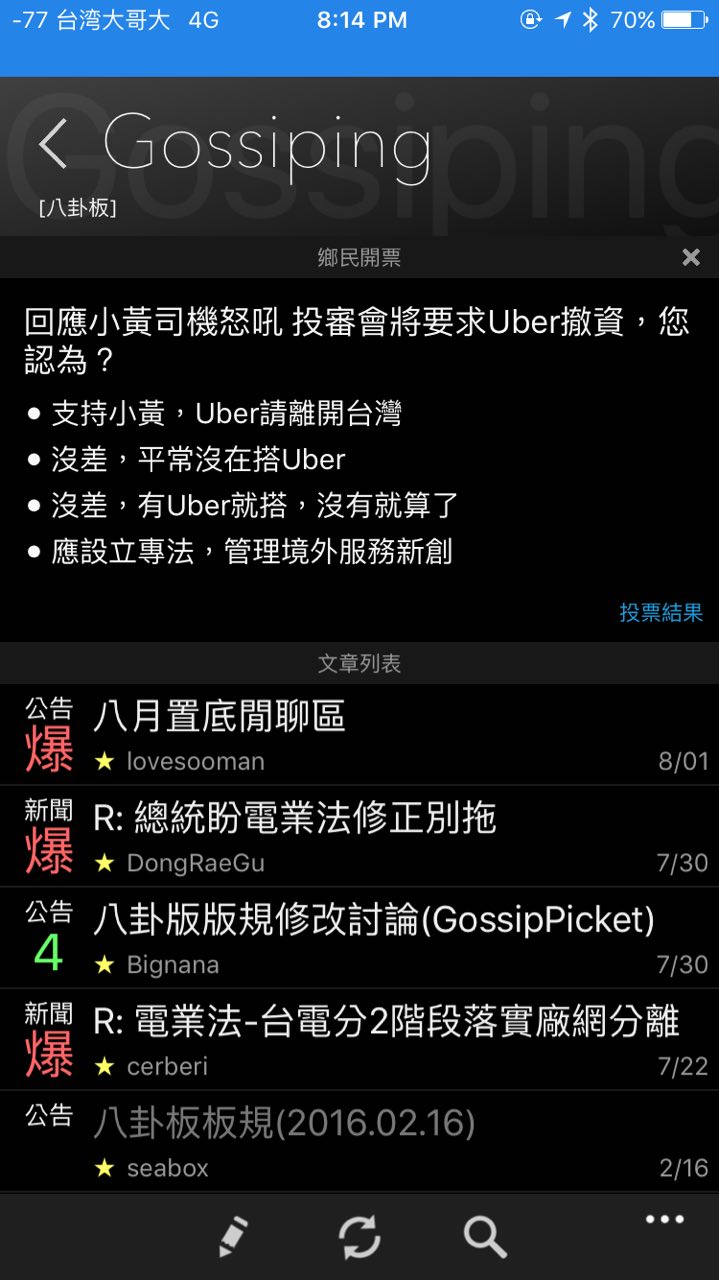Go back from the Gossiping board
Screen dimensions: 719x1280
tap(53, 144)
